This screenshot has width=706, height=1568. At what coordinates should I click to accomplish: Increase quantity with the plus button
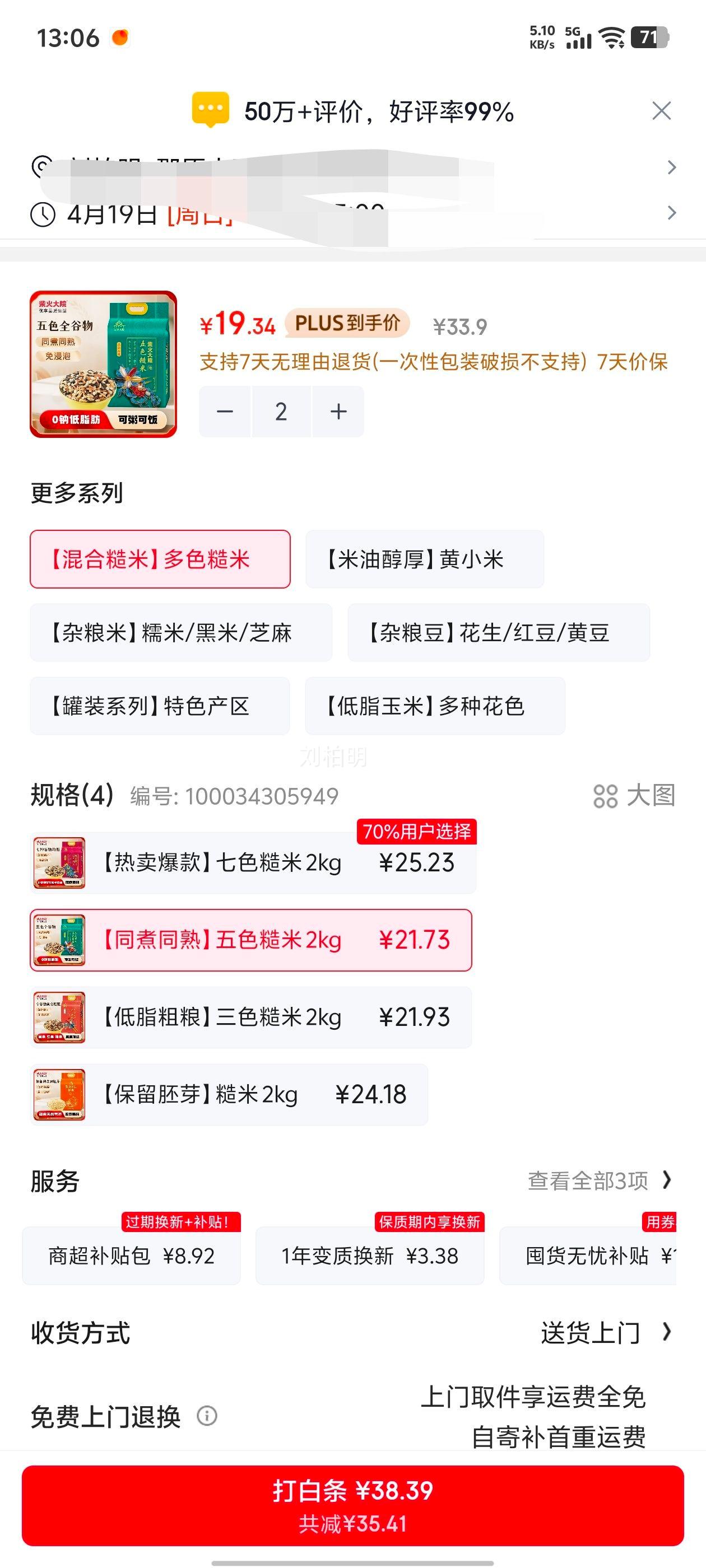337,412
